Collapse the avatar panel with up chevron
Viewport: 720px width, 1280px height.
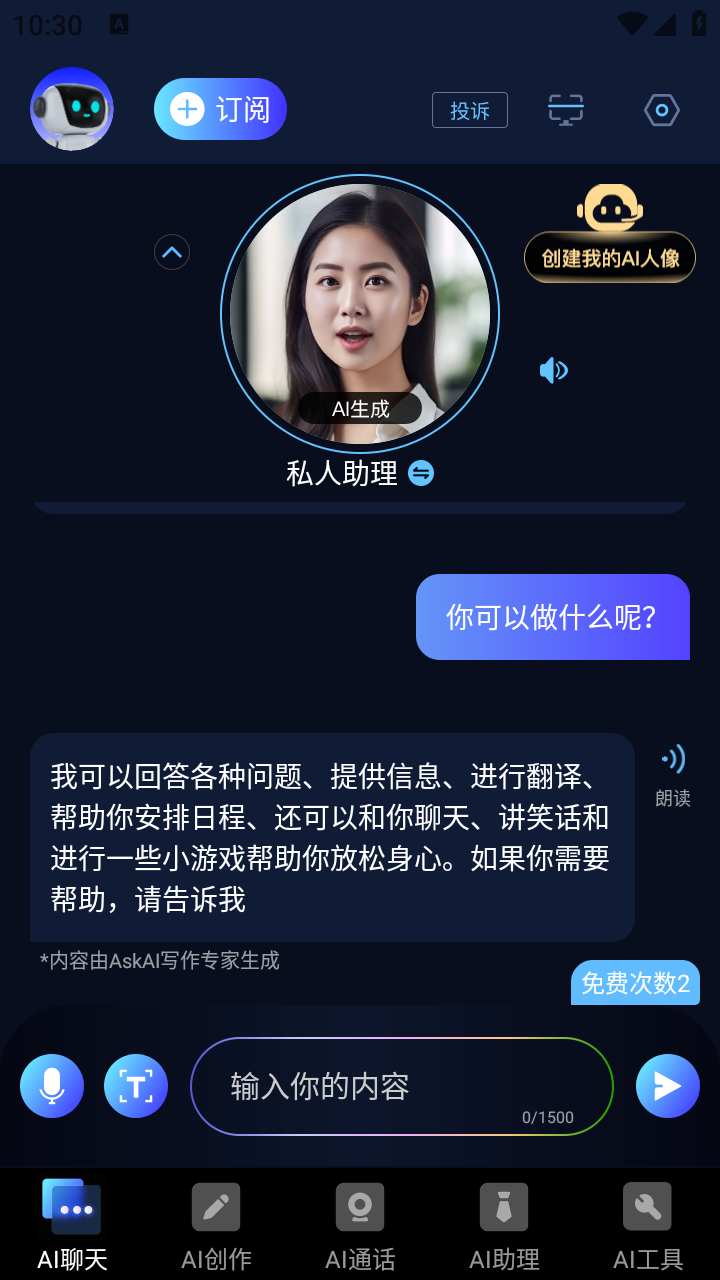[x=172, y=252]
